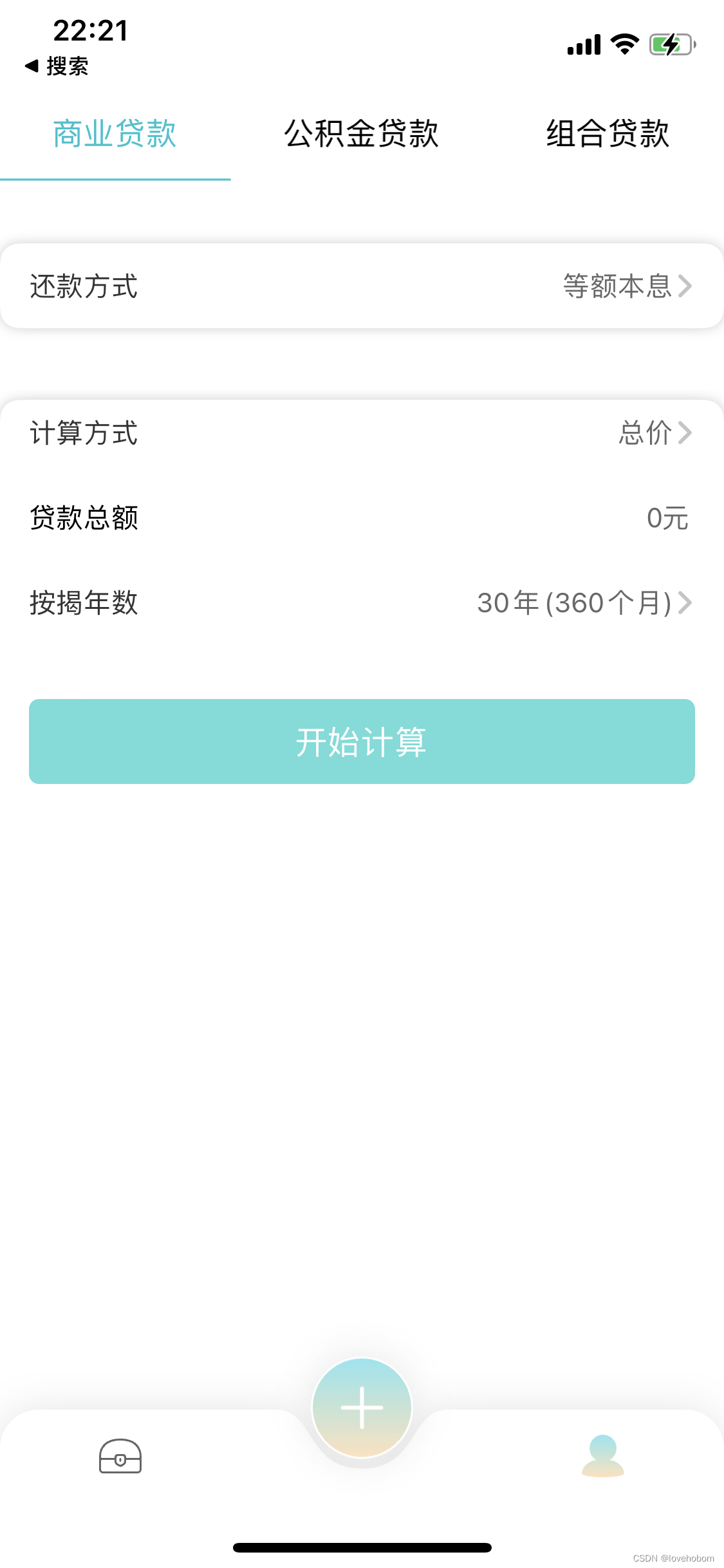This screenshot has width=724, height=1568.
Task: Return to 搜索 via the back arrow
Action: click(x=57, y=66)
